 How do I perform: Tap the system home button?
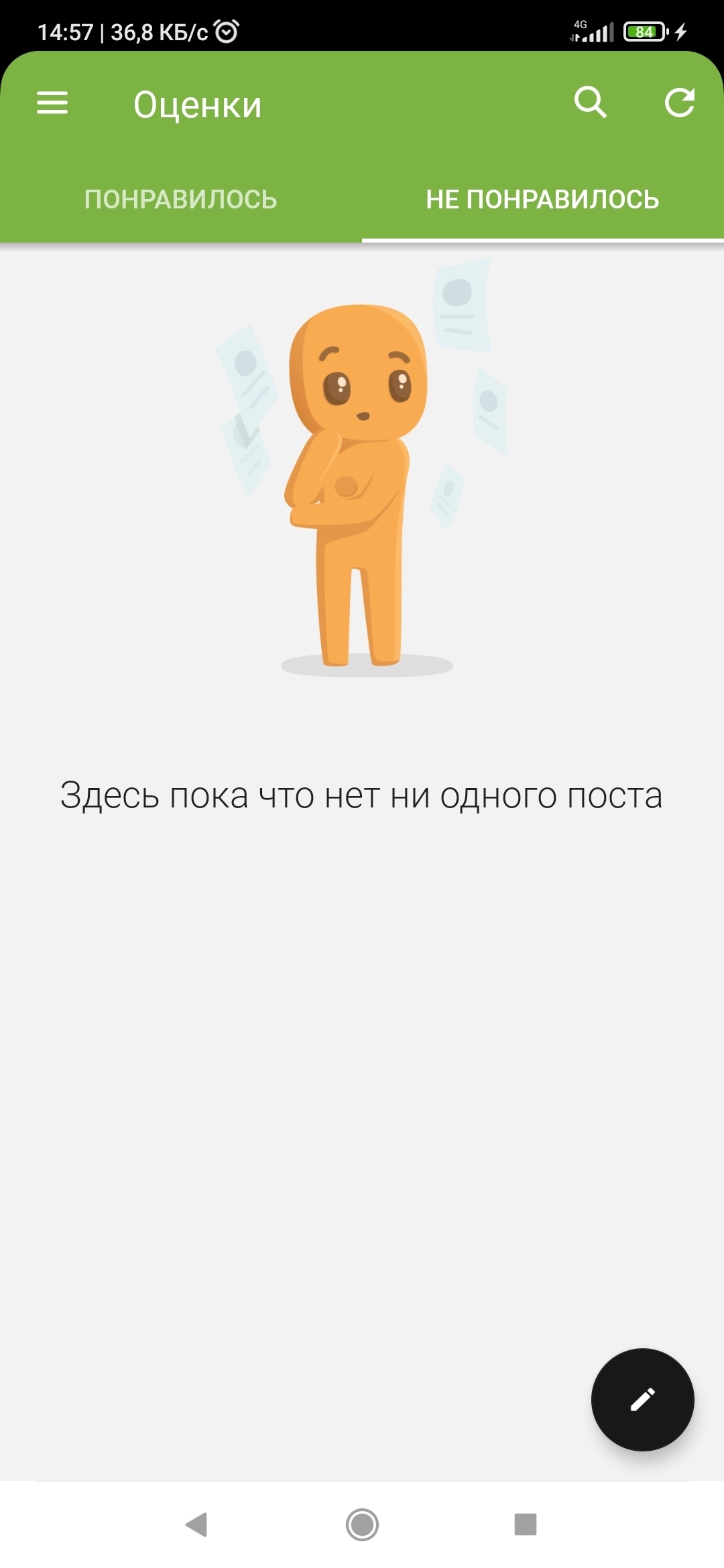[x=362, y=1524]
